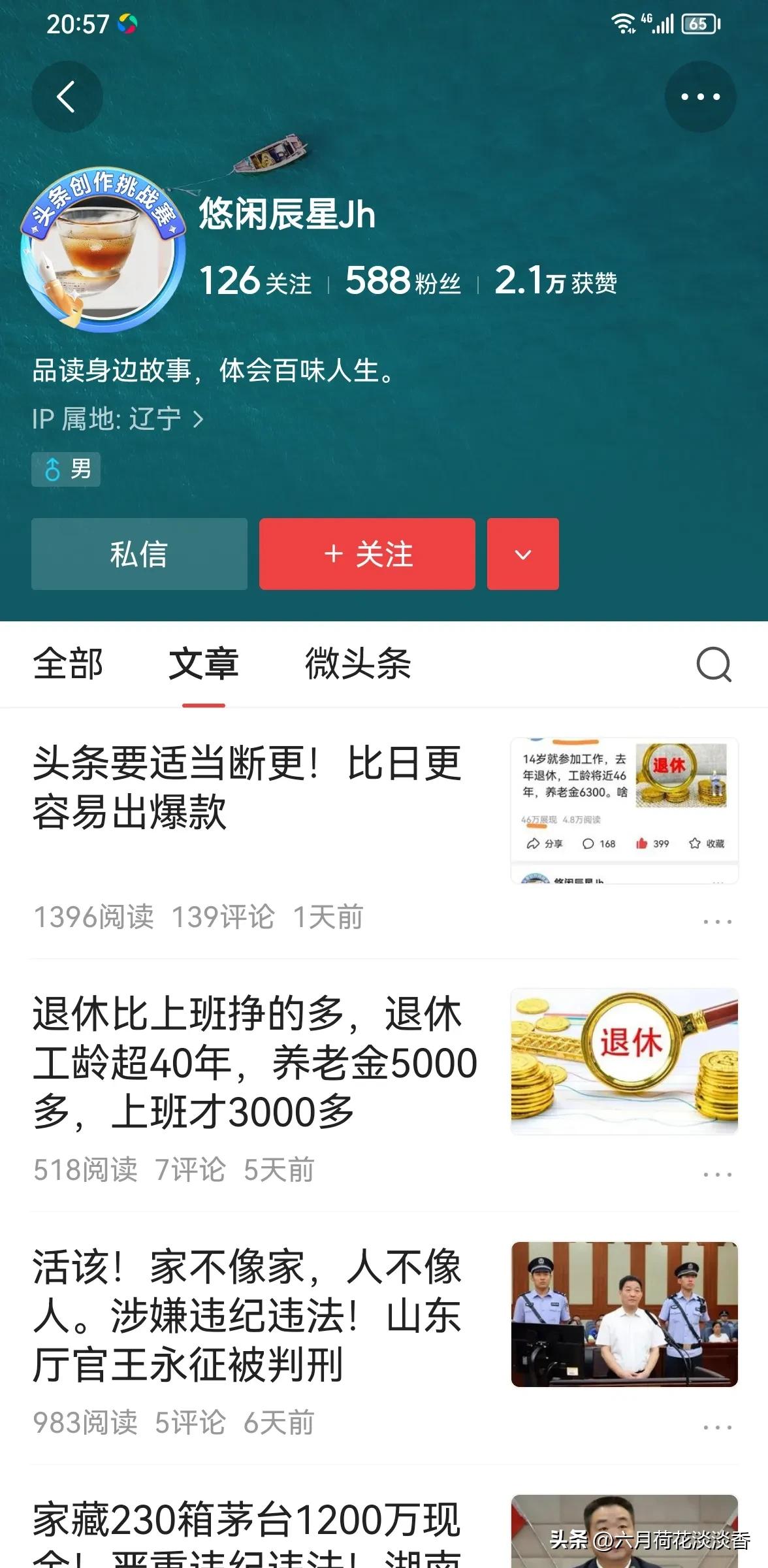Screen dimensions: 768x1568
Task: Toggle to the 文章 content filter
Action: coord(204,664)
